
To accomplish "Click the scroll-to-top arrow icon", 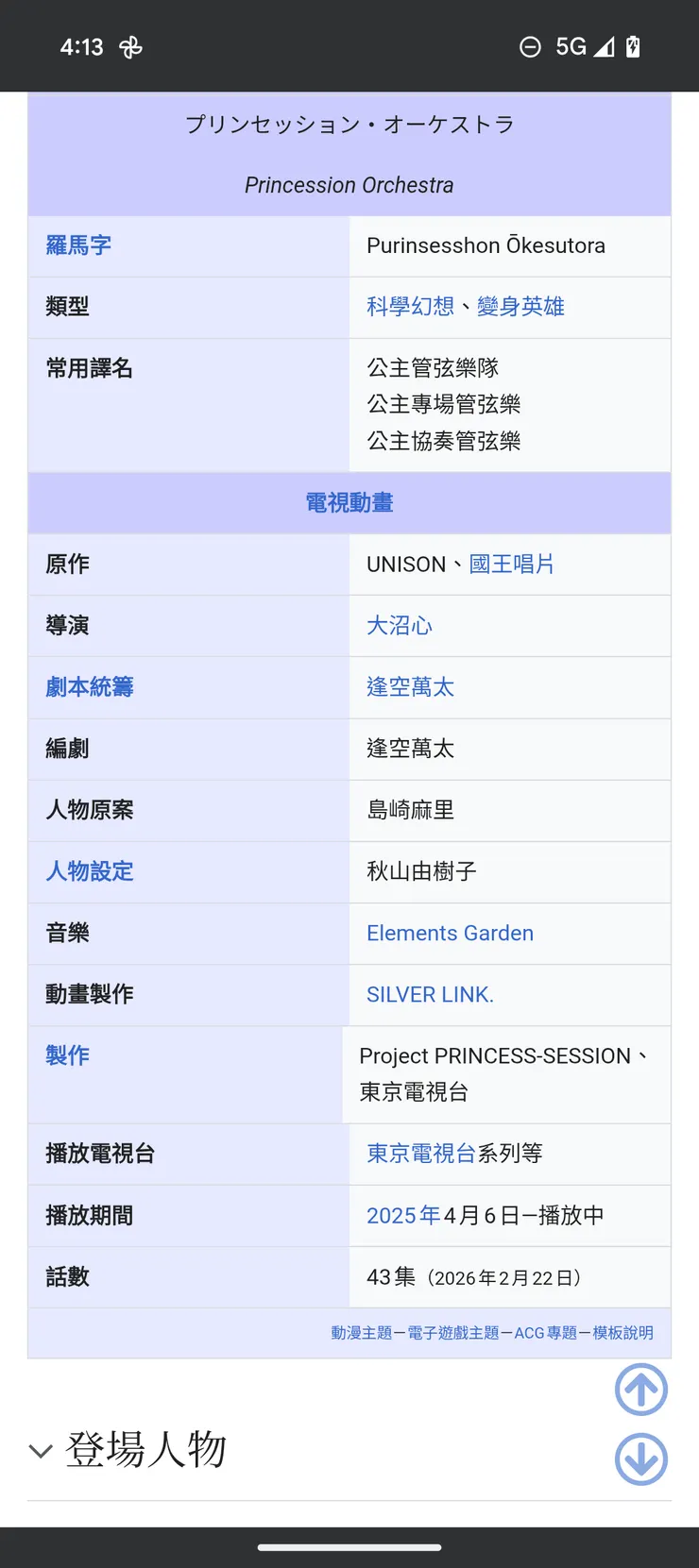I will click(x=640, y=1390).
